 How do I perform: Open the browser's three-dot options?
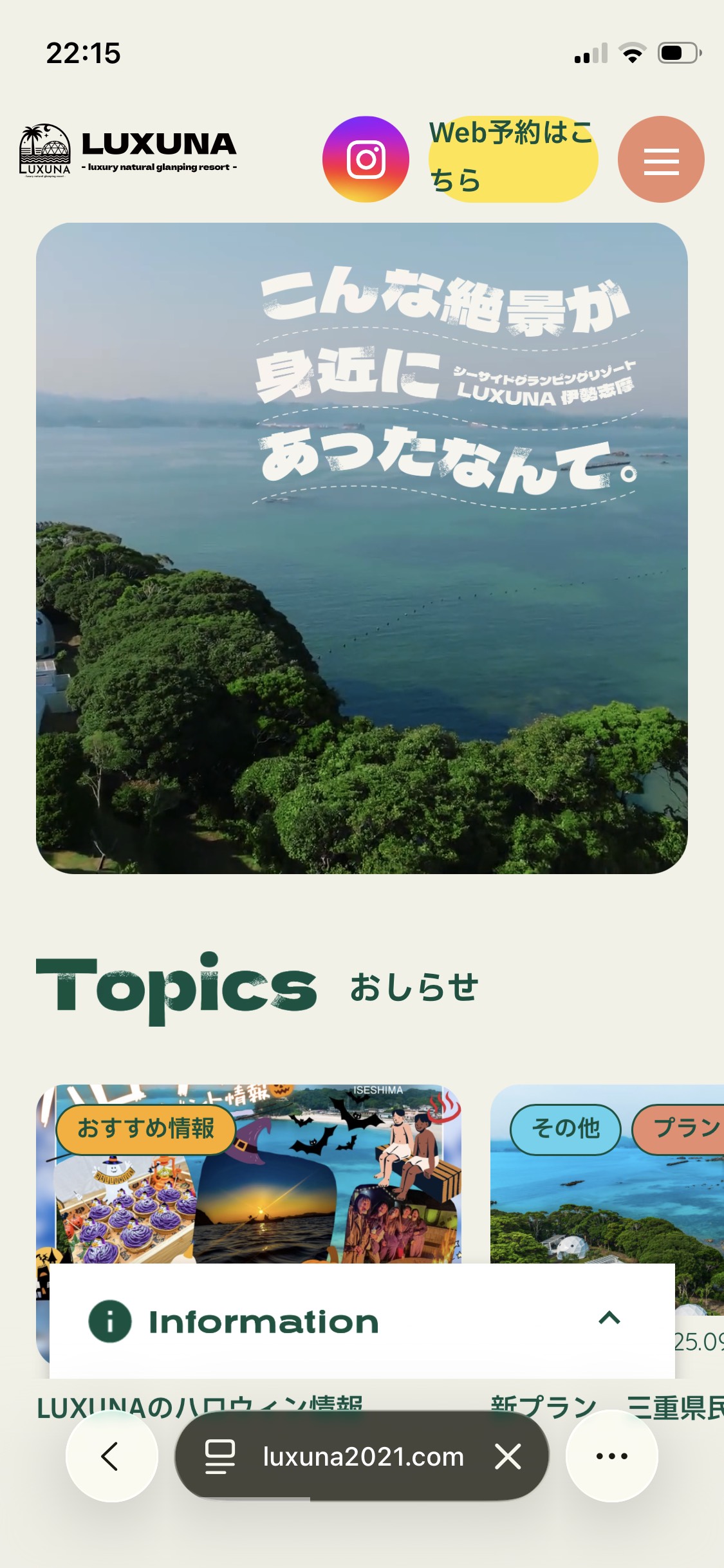tap(611, 1456)
